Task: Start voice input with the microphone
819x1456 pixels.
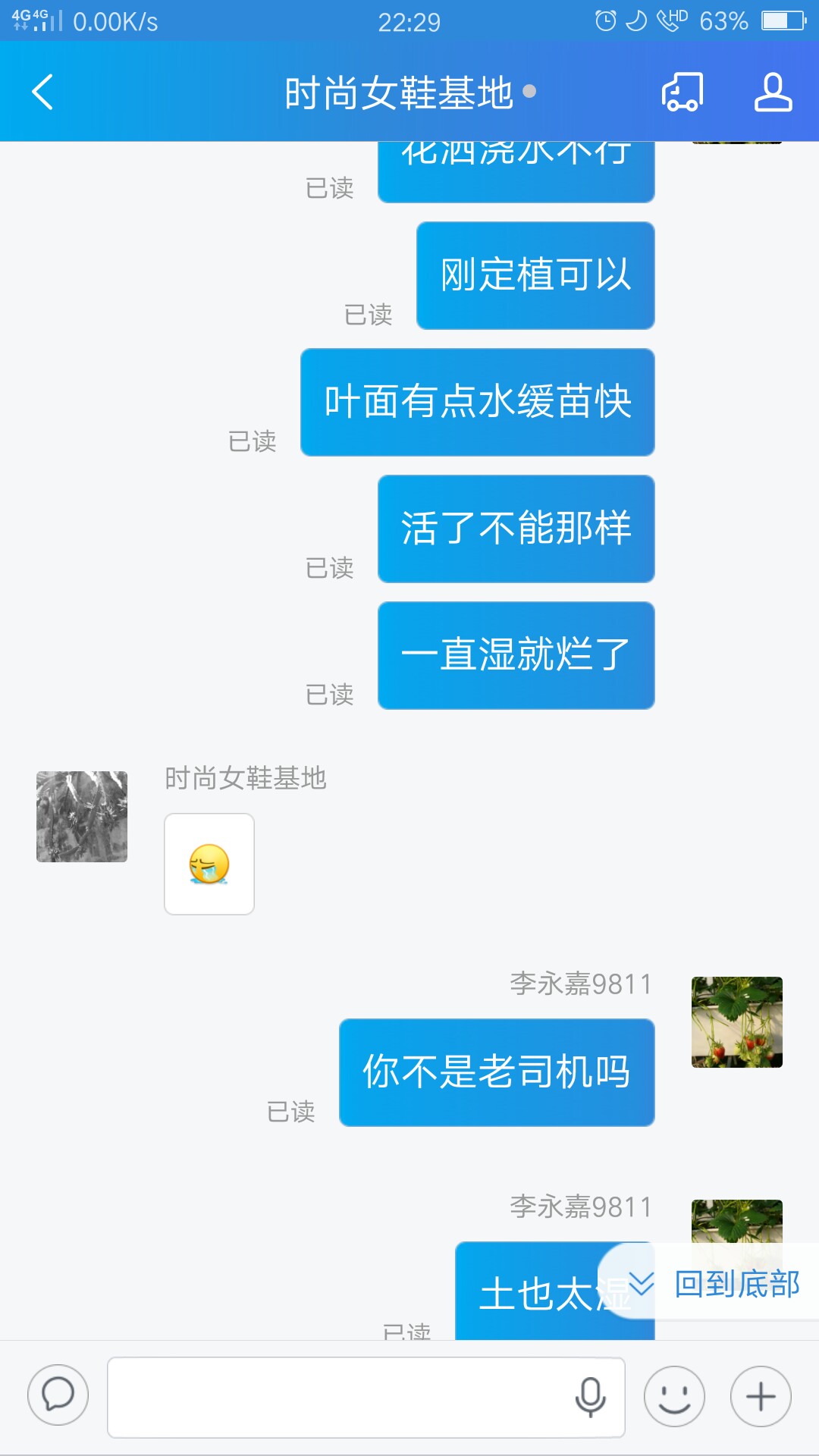Action: (x=590, y=1397)
